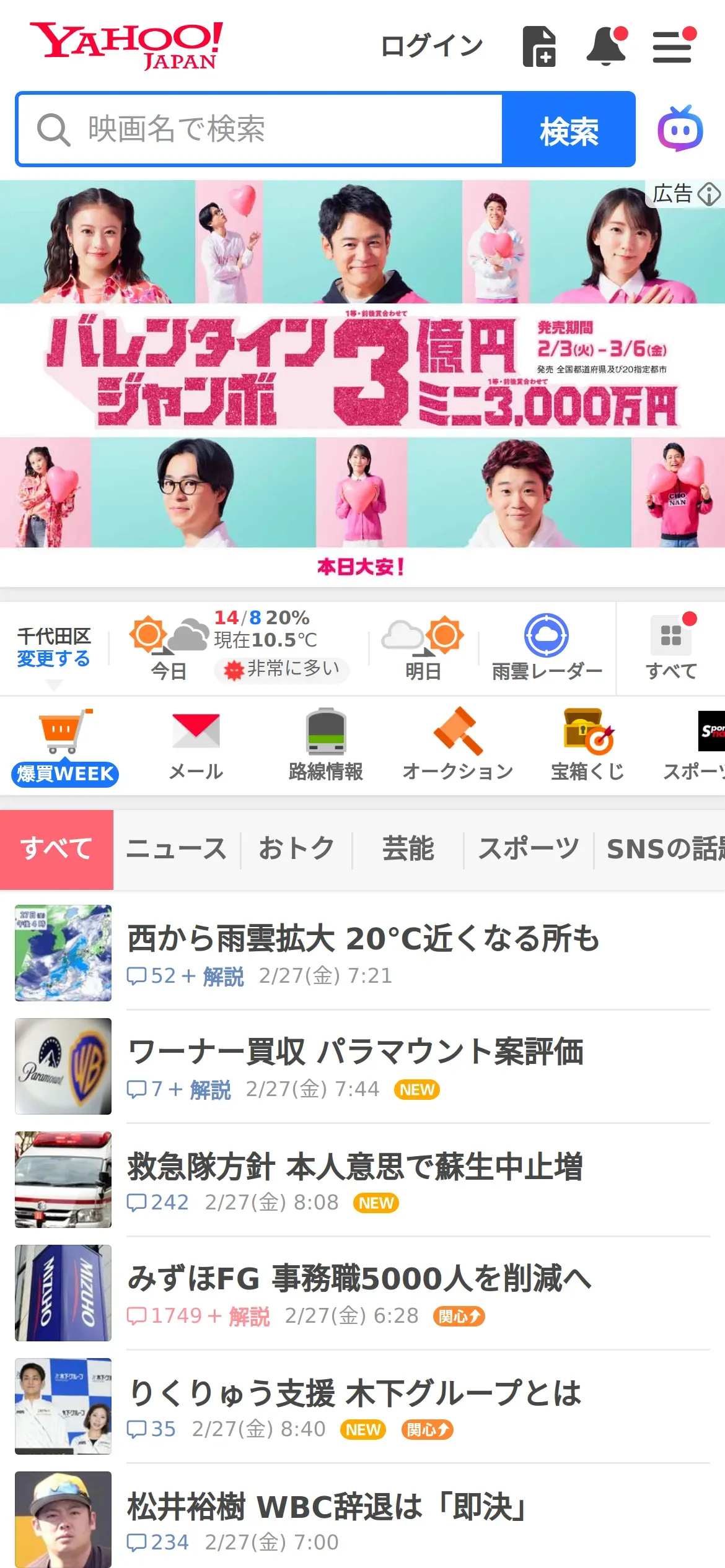
Task: Read the ワーナー買収 パラマウント案評価 article
Action: point(356,1052)
